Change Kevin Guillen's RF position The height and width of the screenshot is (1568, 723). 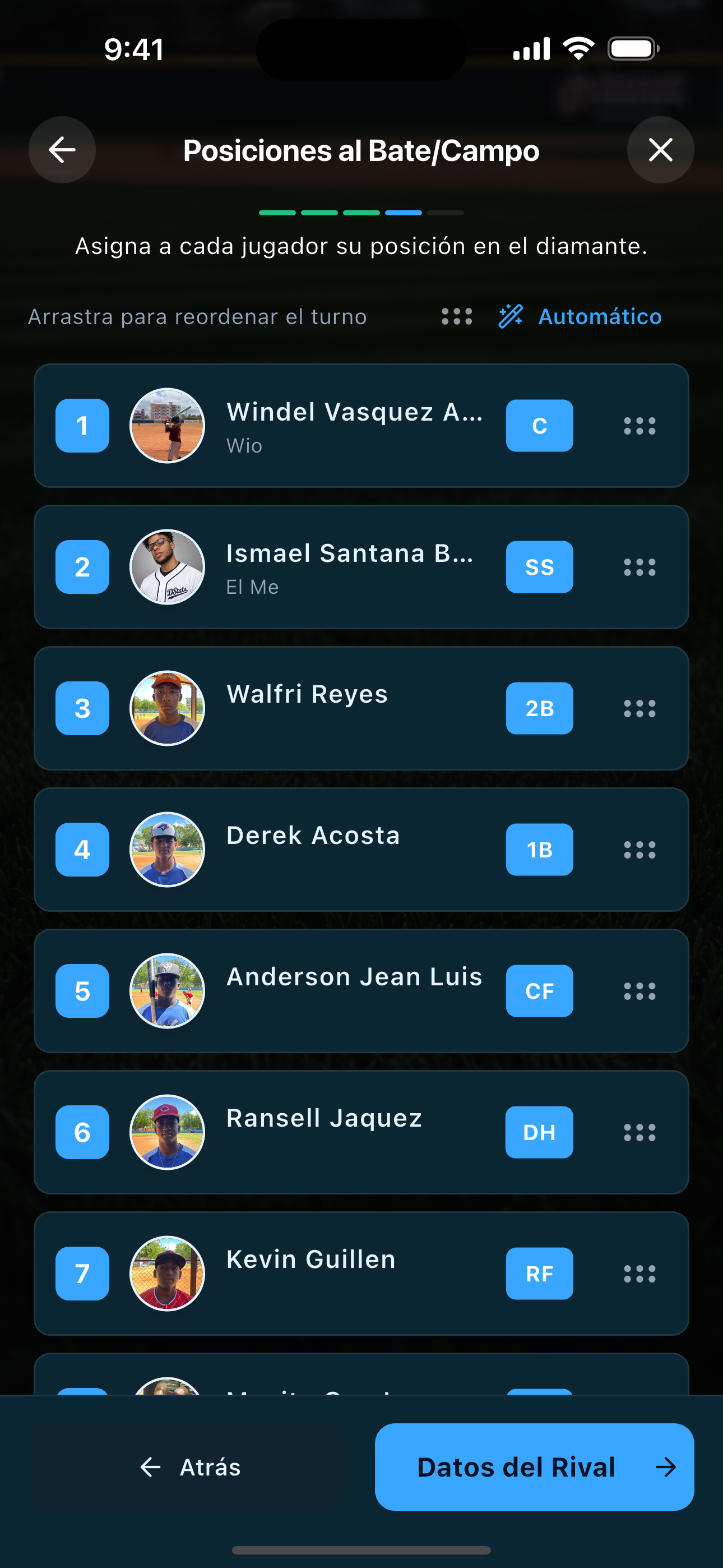(539, 1273)
